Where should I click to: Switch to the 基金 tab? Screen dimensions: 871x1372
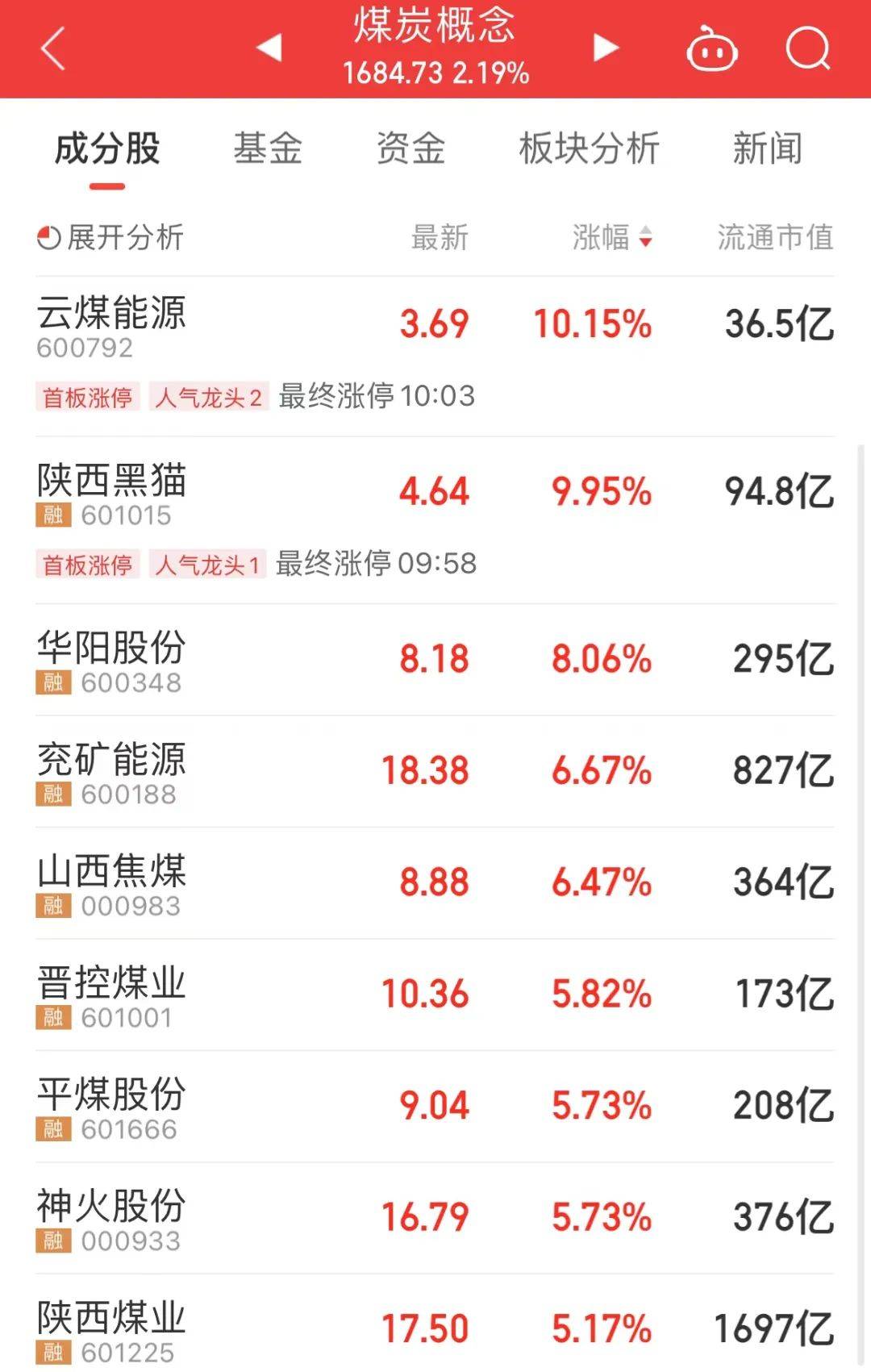coord(268,149)
